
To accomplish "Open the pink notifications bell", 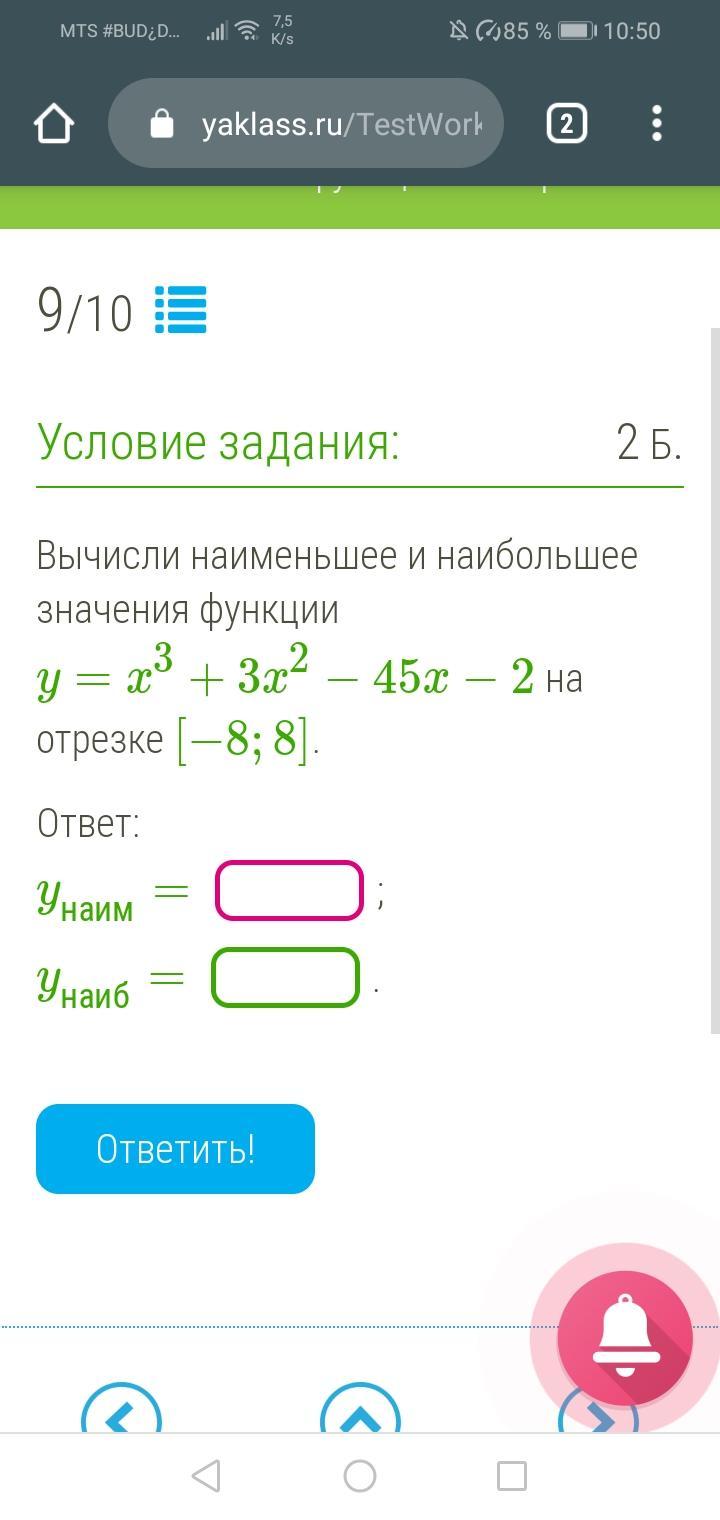I will pyautogui.click(x=625, y=1337).
